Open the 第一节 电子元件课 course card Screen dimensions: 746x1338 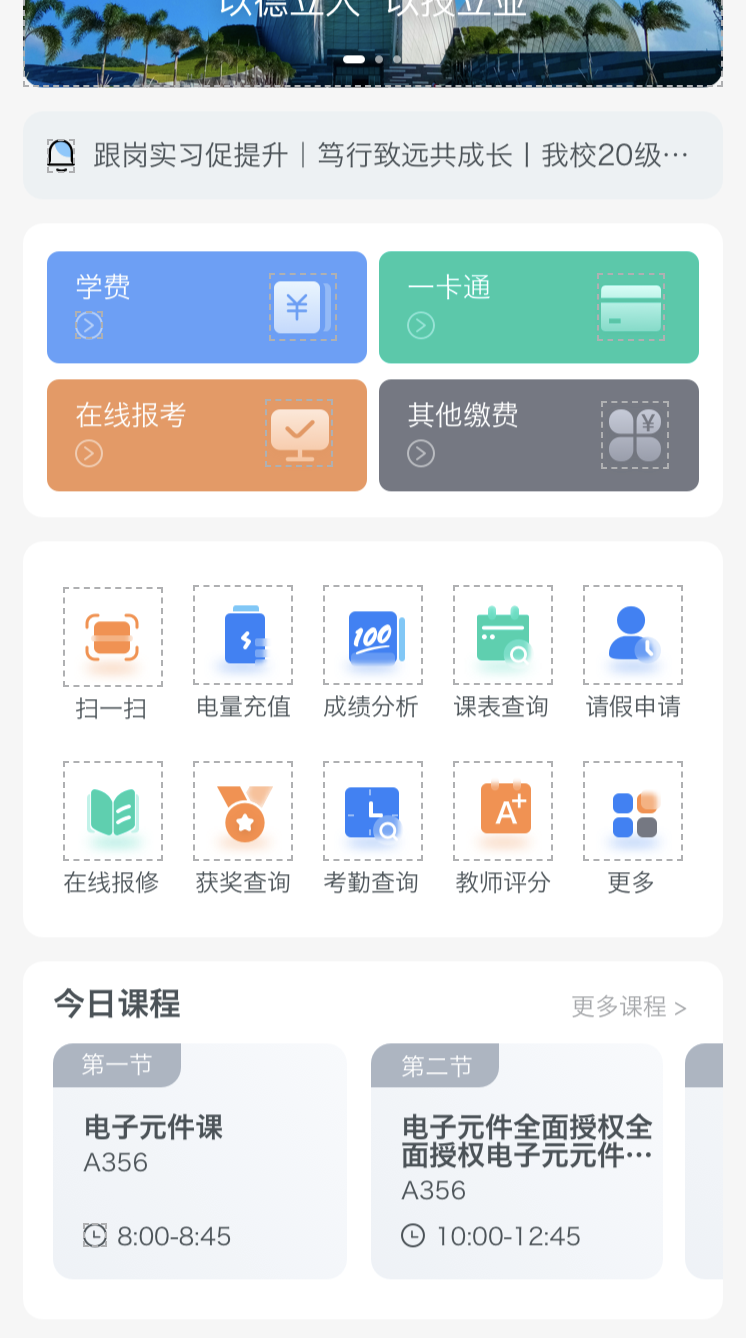tap(200, 1162)
